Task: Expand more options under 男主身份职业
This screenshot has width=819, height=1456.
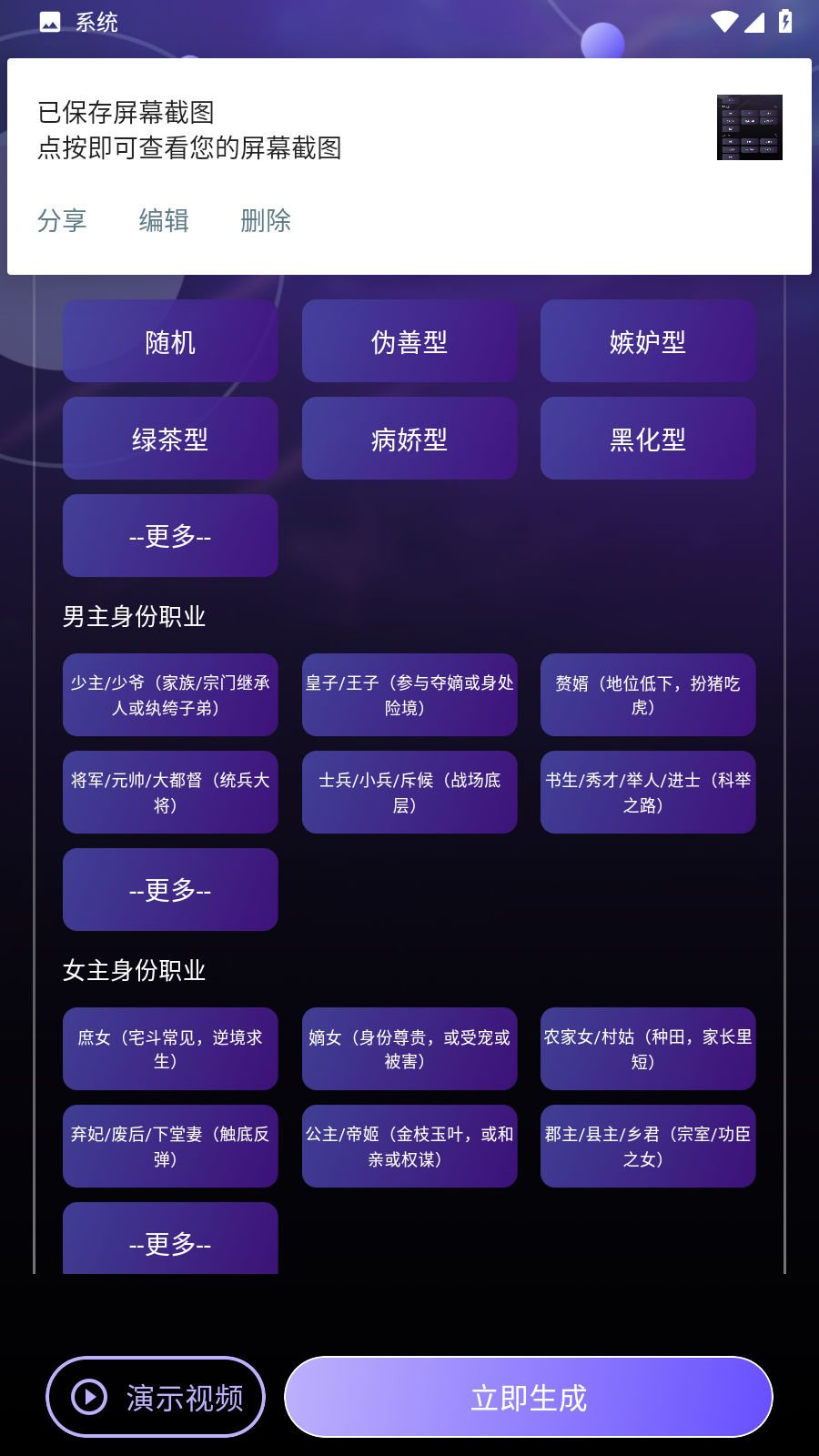Action: pyautogui.click(x=169, y=890)
